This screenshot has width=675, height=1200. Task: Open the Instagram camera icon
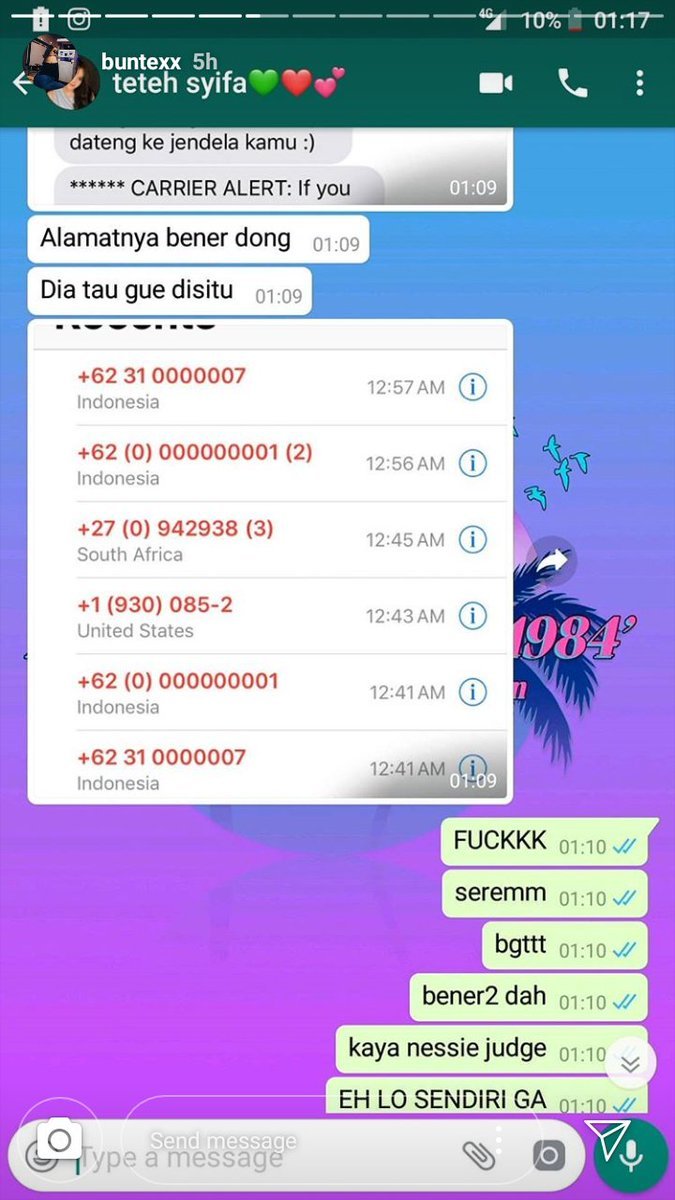coord(59,1141)
